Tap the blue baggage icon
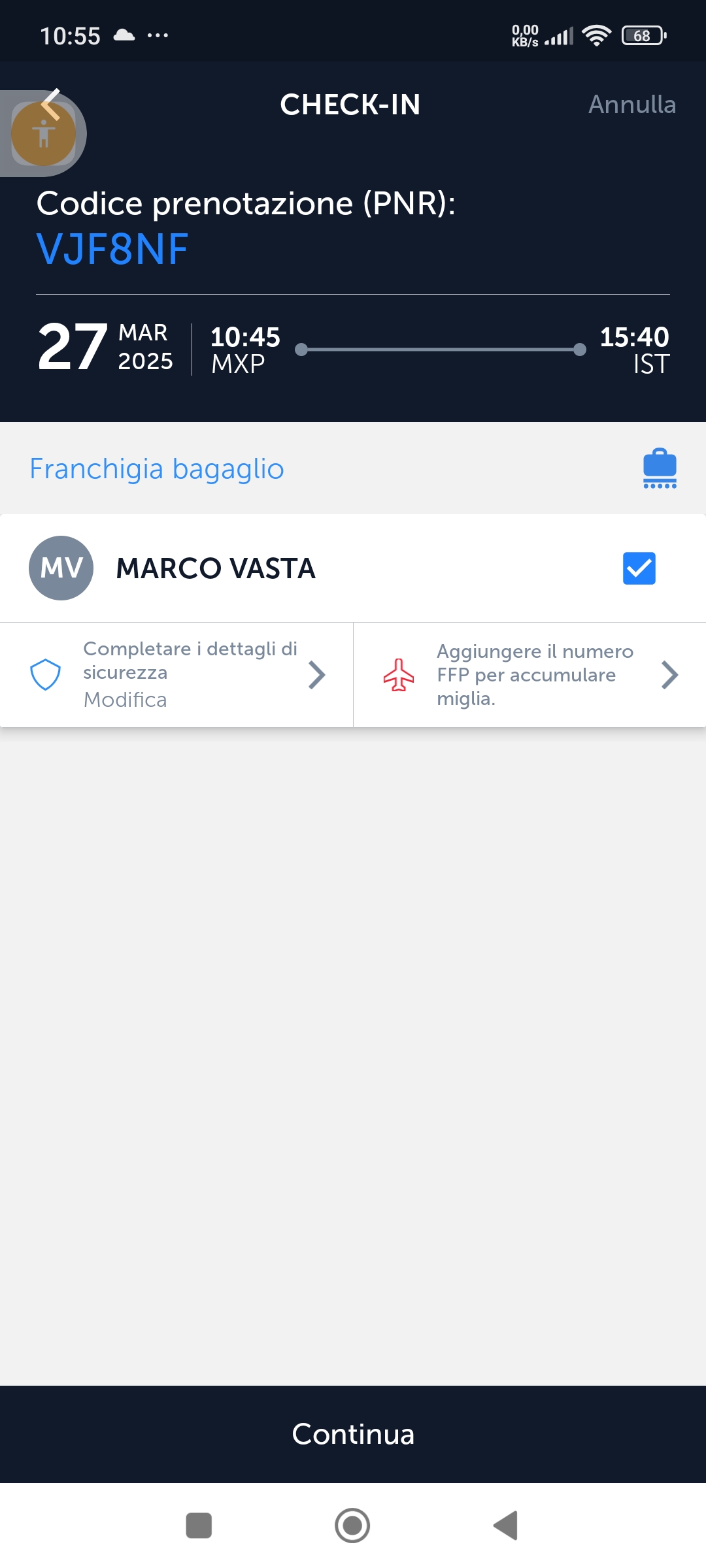The width and height of the screenshot is (706, 1568). pos(660,468)
